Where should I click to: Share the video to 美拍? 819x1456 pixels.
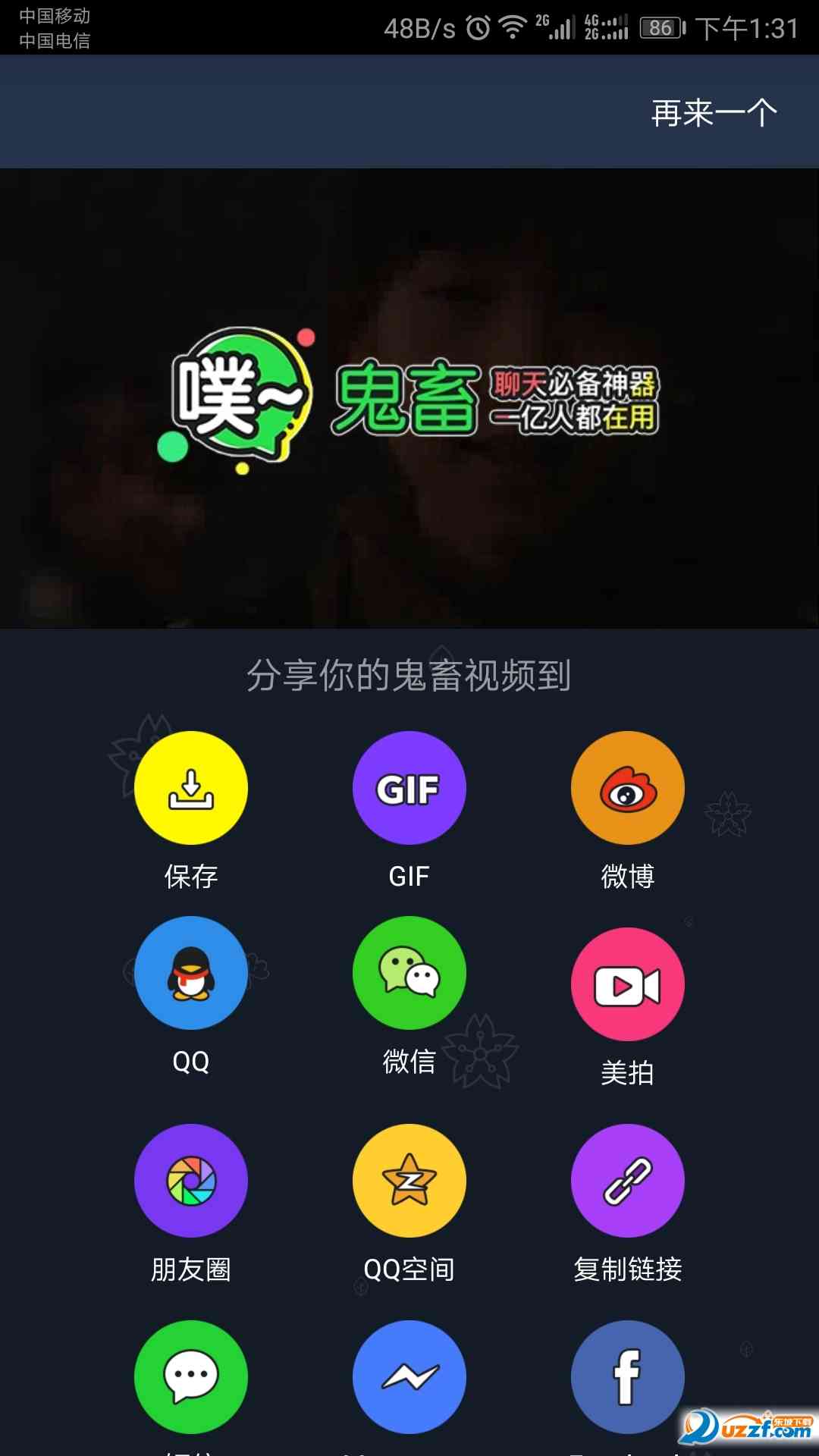(x=627, y=984)
